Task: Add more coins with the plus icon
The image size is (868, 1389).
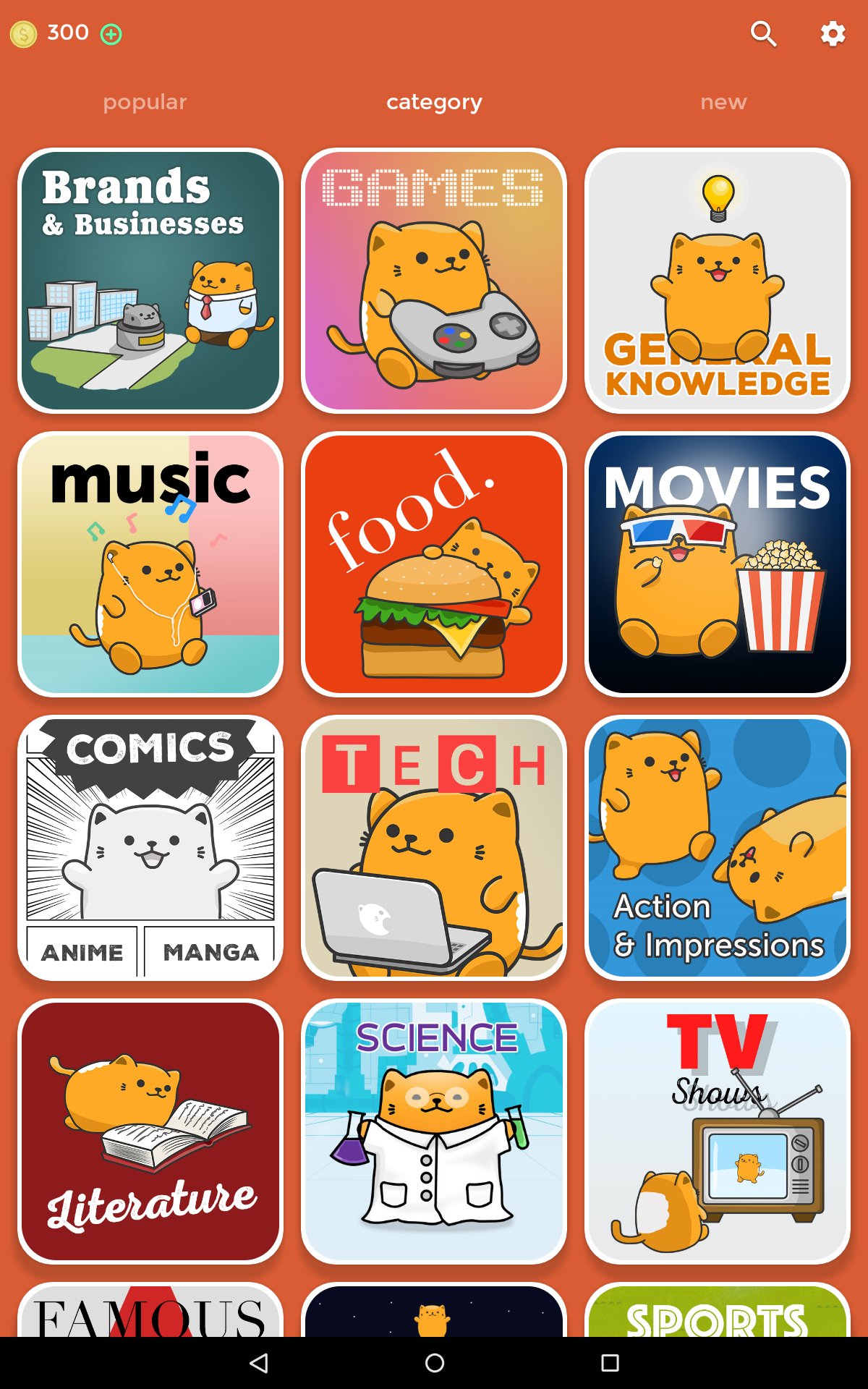Action: point(111,34)
